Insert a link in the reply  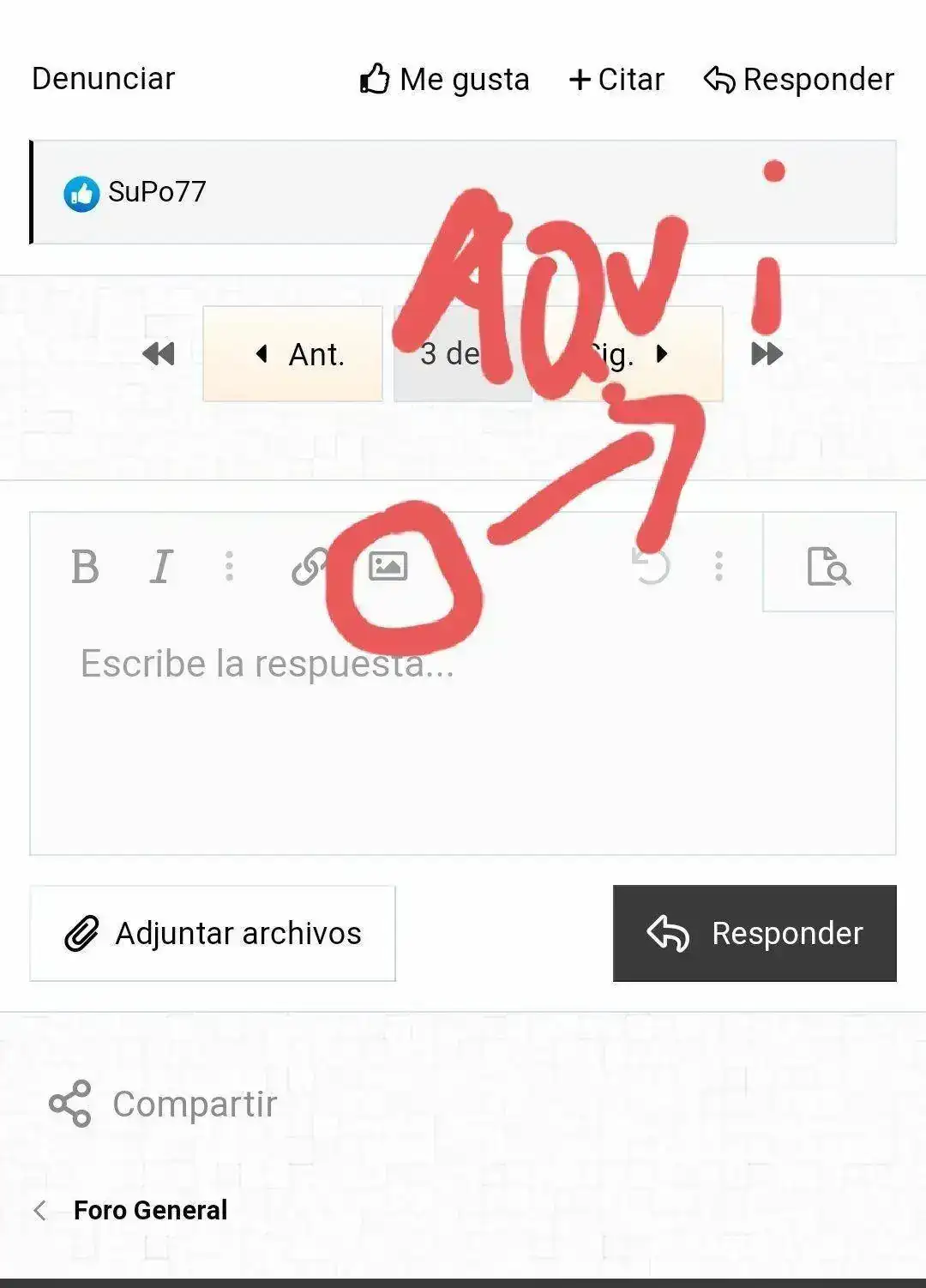[309, 567]
